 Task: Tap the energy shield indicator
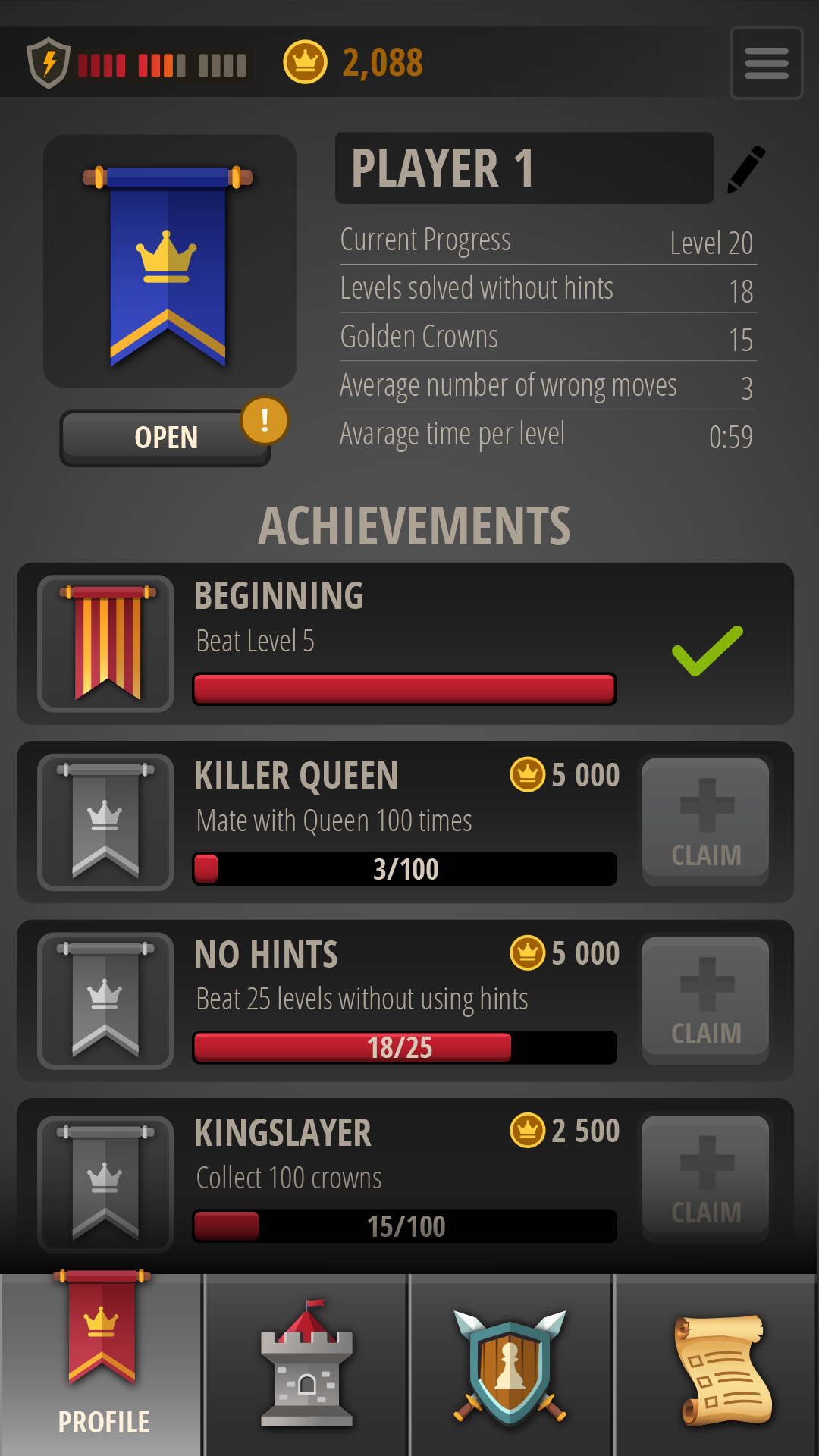coord(49,63)
